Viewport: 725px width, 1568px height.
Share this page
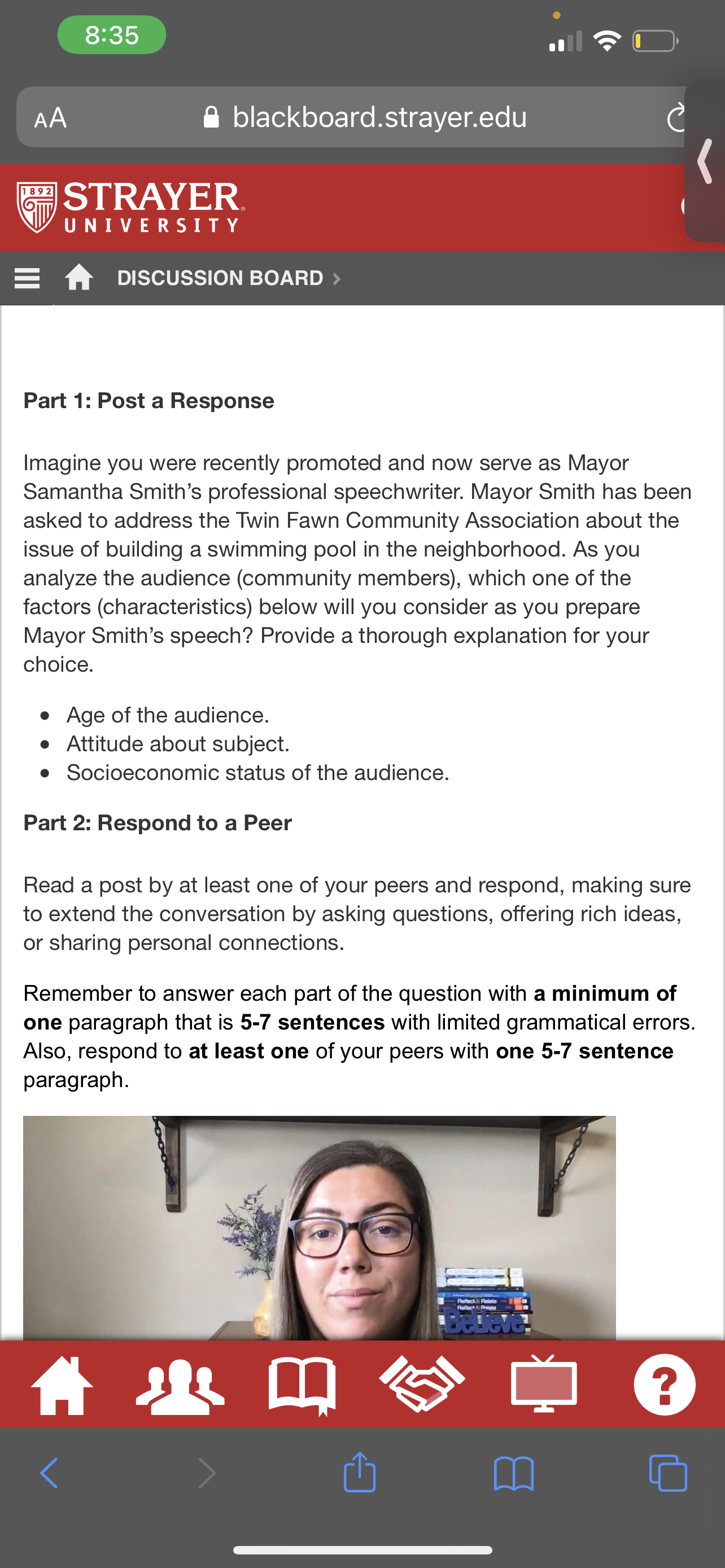coord(360,1472)
